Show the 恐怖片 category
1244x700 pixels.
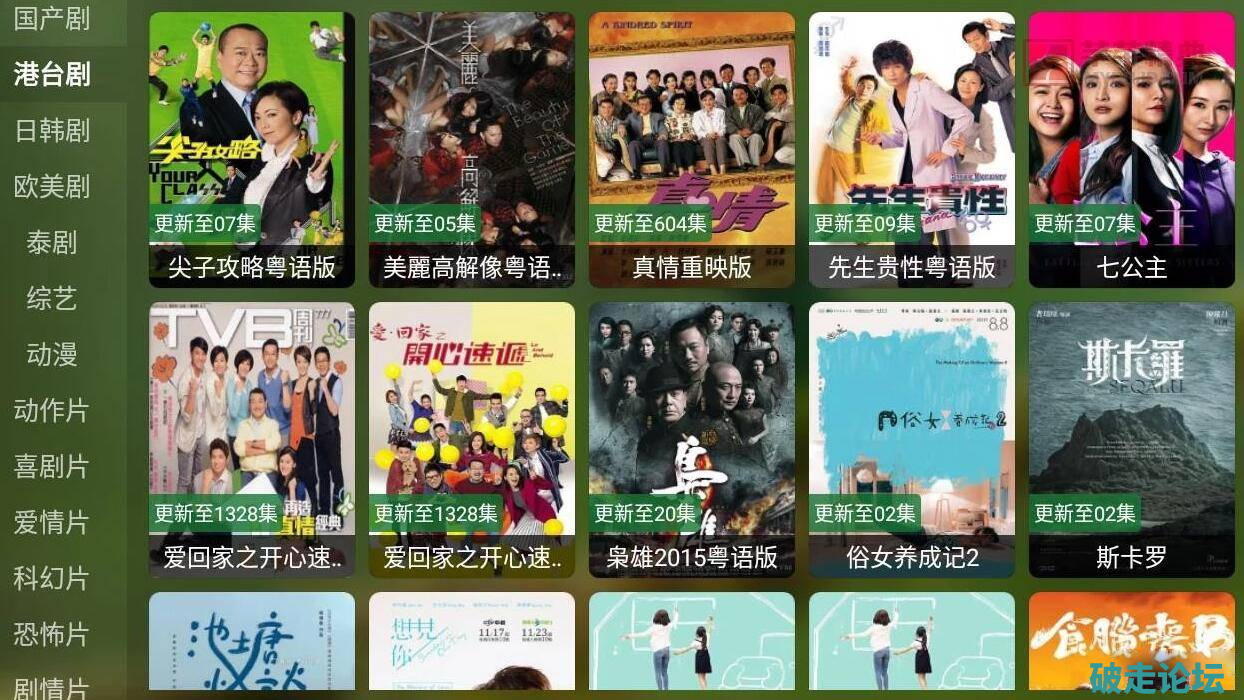(x=52, y=634)
